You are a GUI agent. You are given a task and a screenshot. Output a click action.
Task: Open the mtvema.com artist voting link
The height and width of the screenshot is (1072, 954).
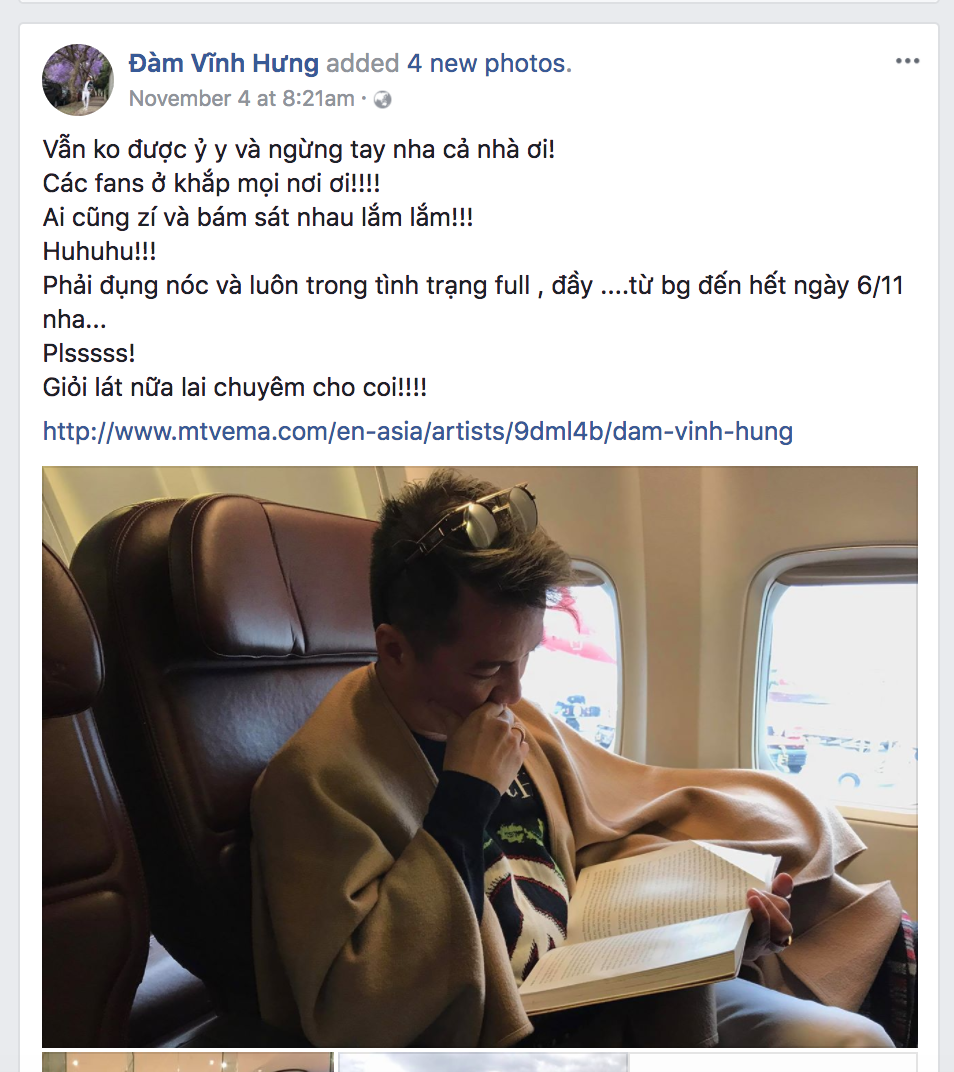tap(418, 432)
